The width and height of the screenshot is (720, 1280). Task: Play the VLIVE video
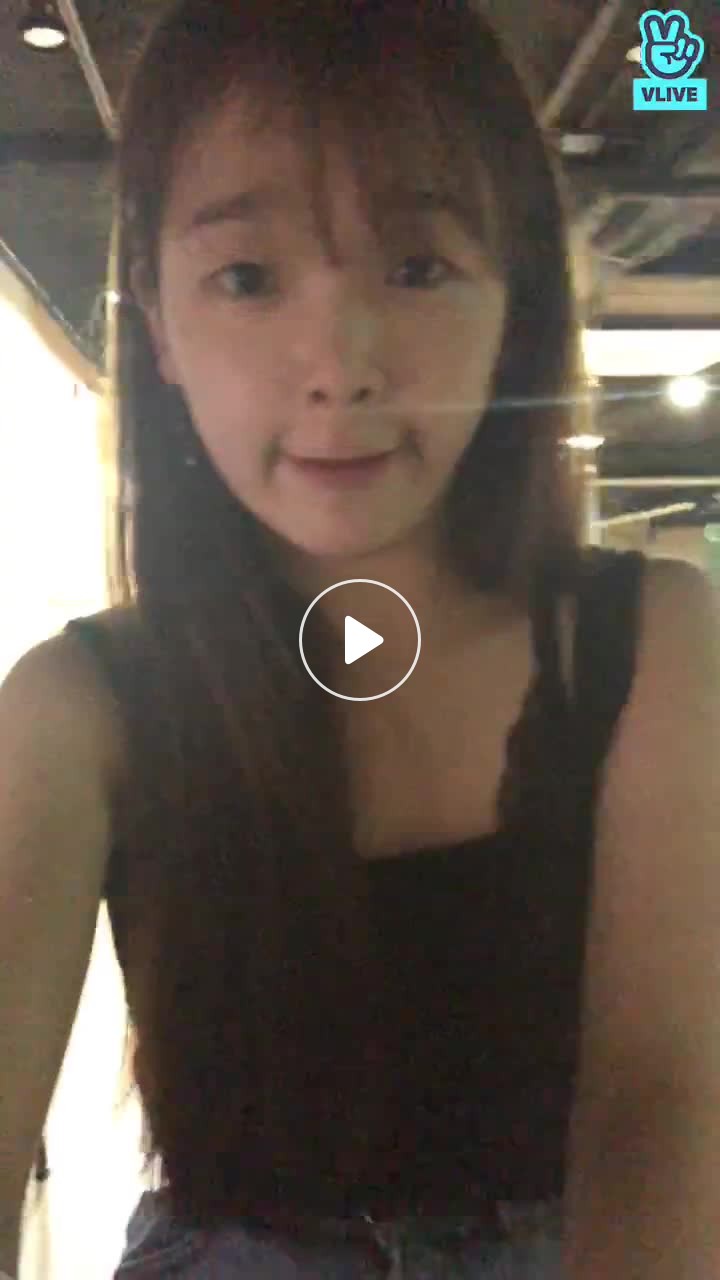click(360, 640)
